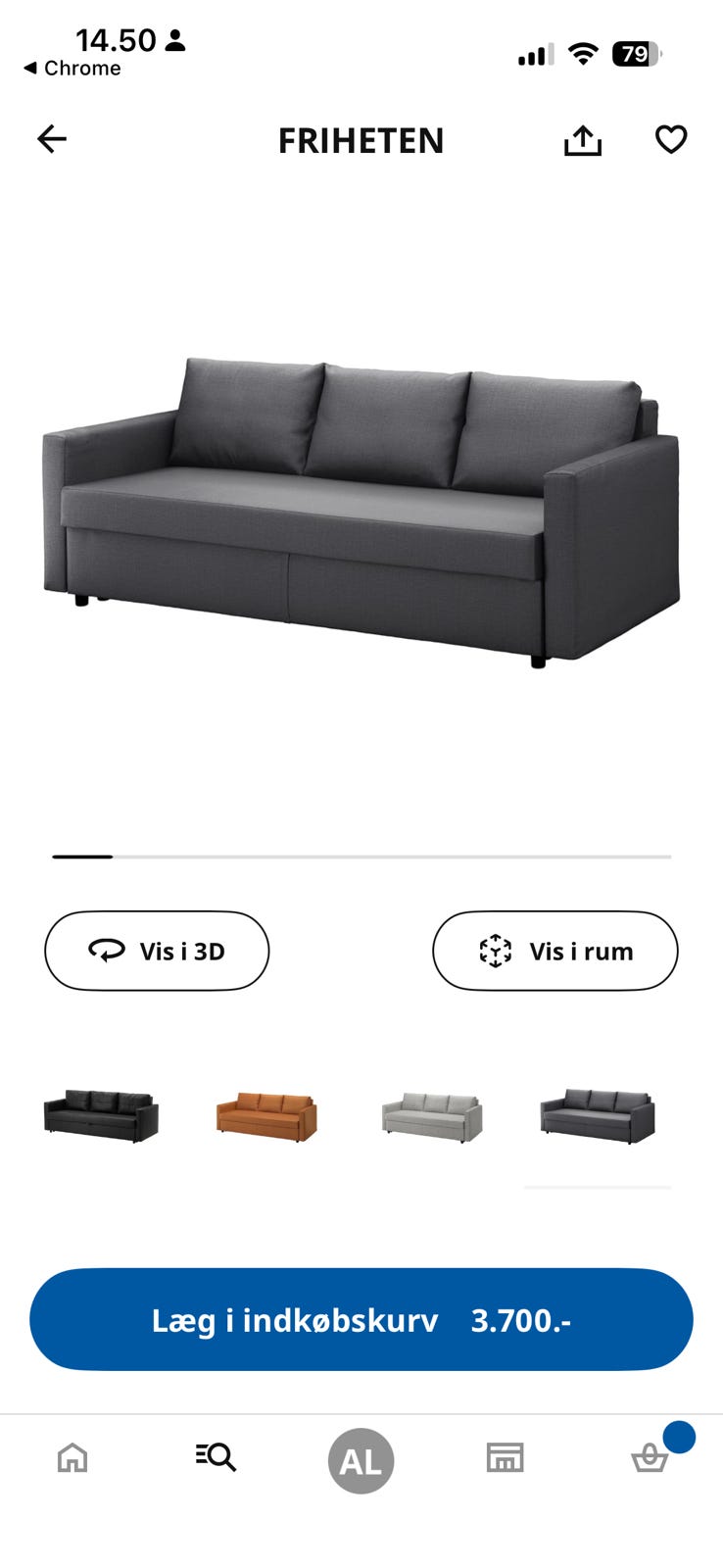This screenshot has width=723, height=1568.
Task: Go back using the arrow icon
Action: pos(52,139)
